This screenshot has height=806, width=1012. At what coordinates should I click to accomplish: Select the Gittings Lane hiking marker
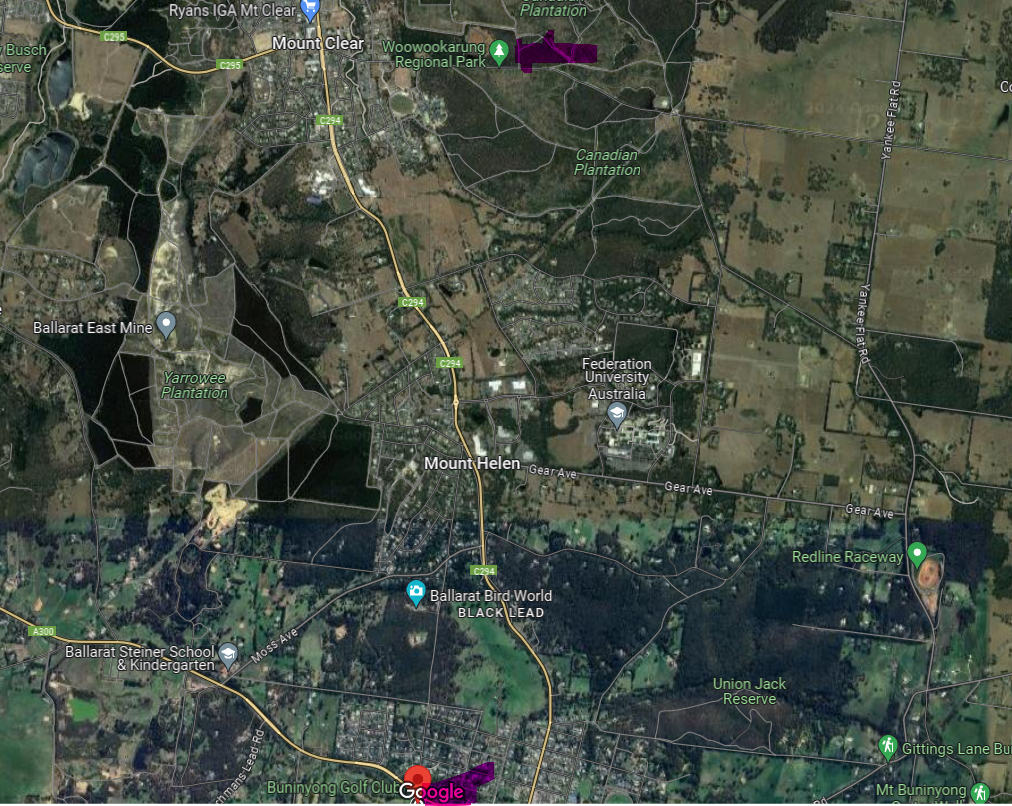(x=887, y=746)
